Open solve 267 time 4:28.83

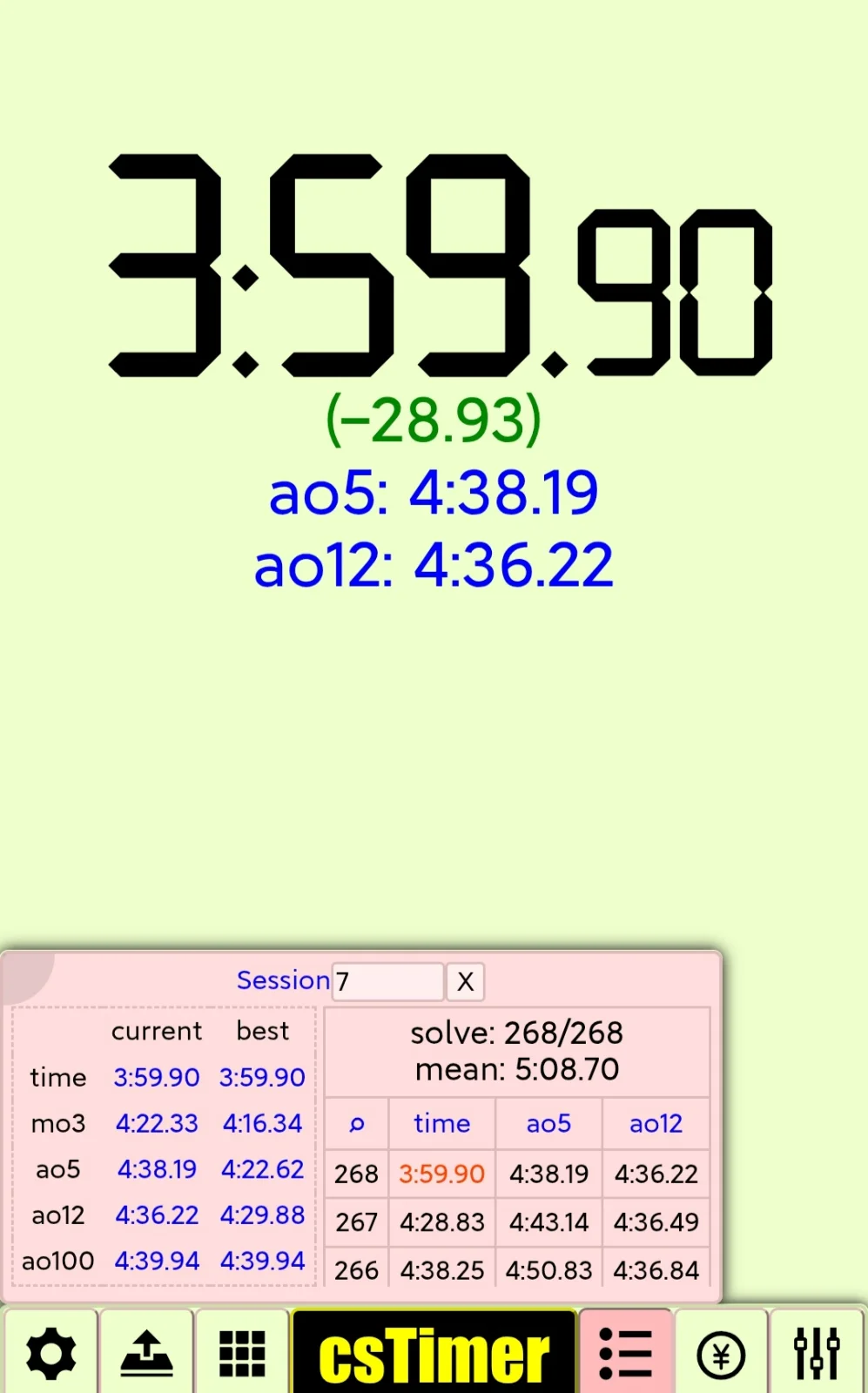(441, 1222)
